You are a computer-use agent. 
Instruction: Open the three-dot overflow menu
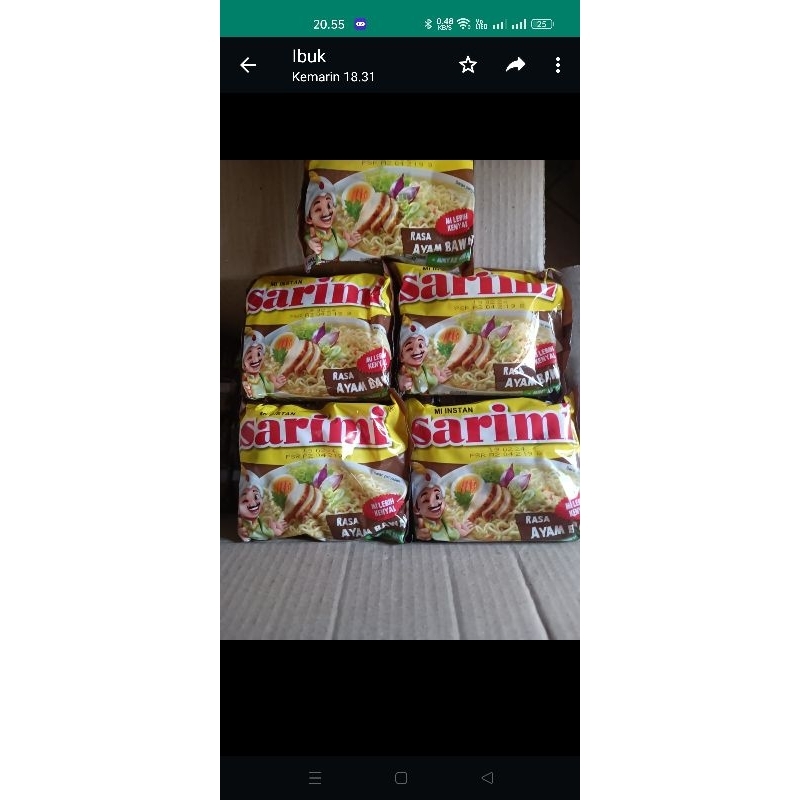pyautogui.click(x=558, y=65)
